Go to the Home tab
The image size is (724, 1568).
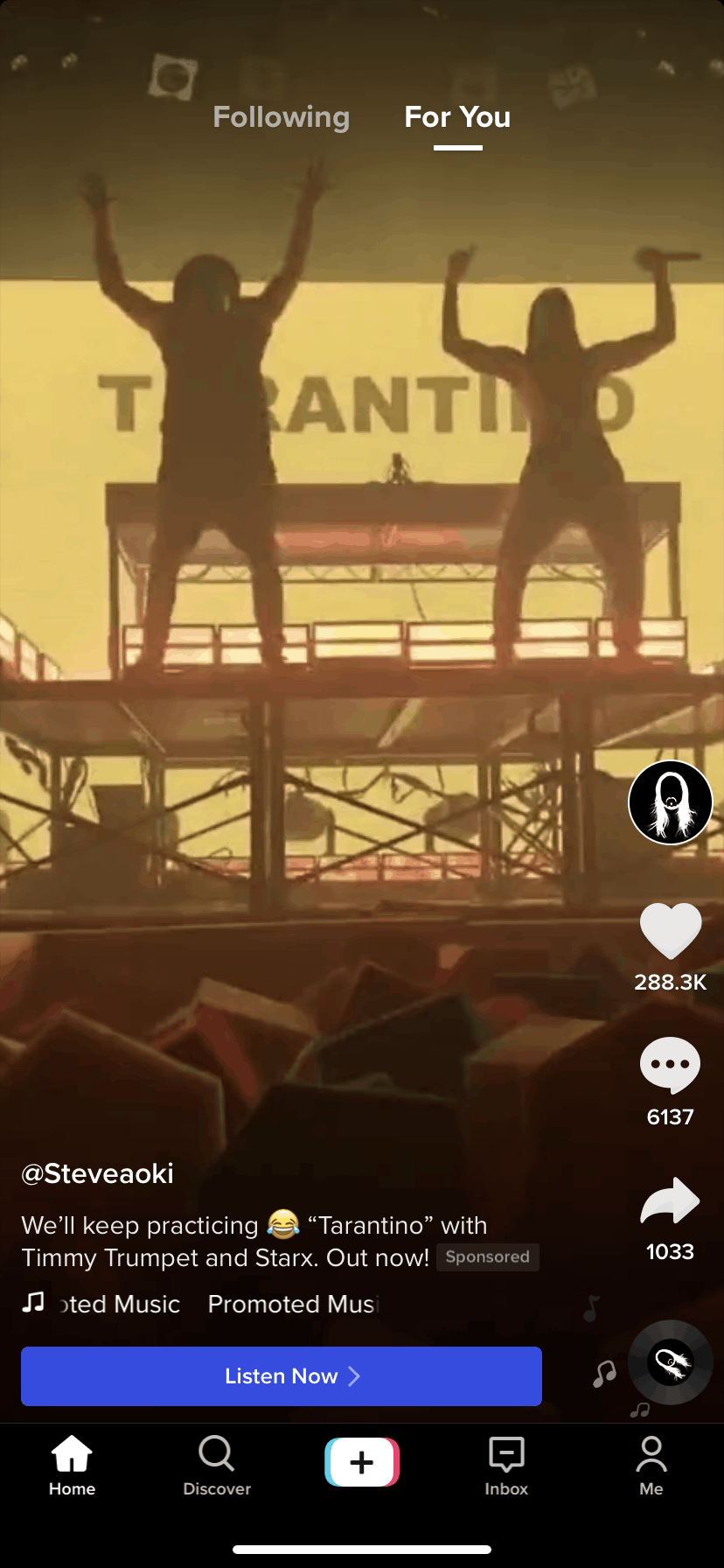[x=72, y=1466]
